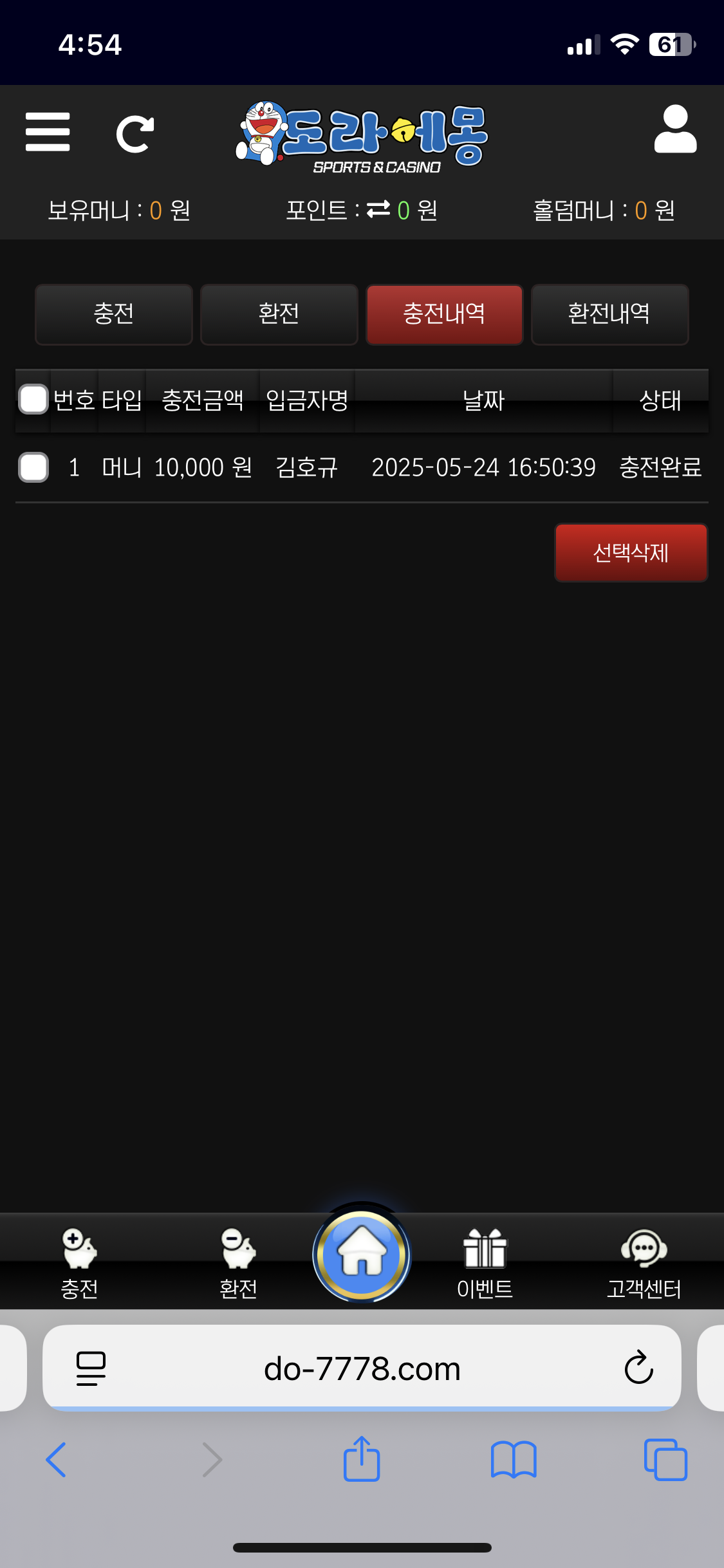This screenshot has width=724, height=1568.
Task: Tap the point exchange arrows icon
Action: coord(378,209)
